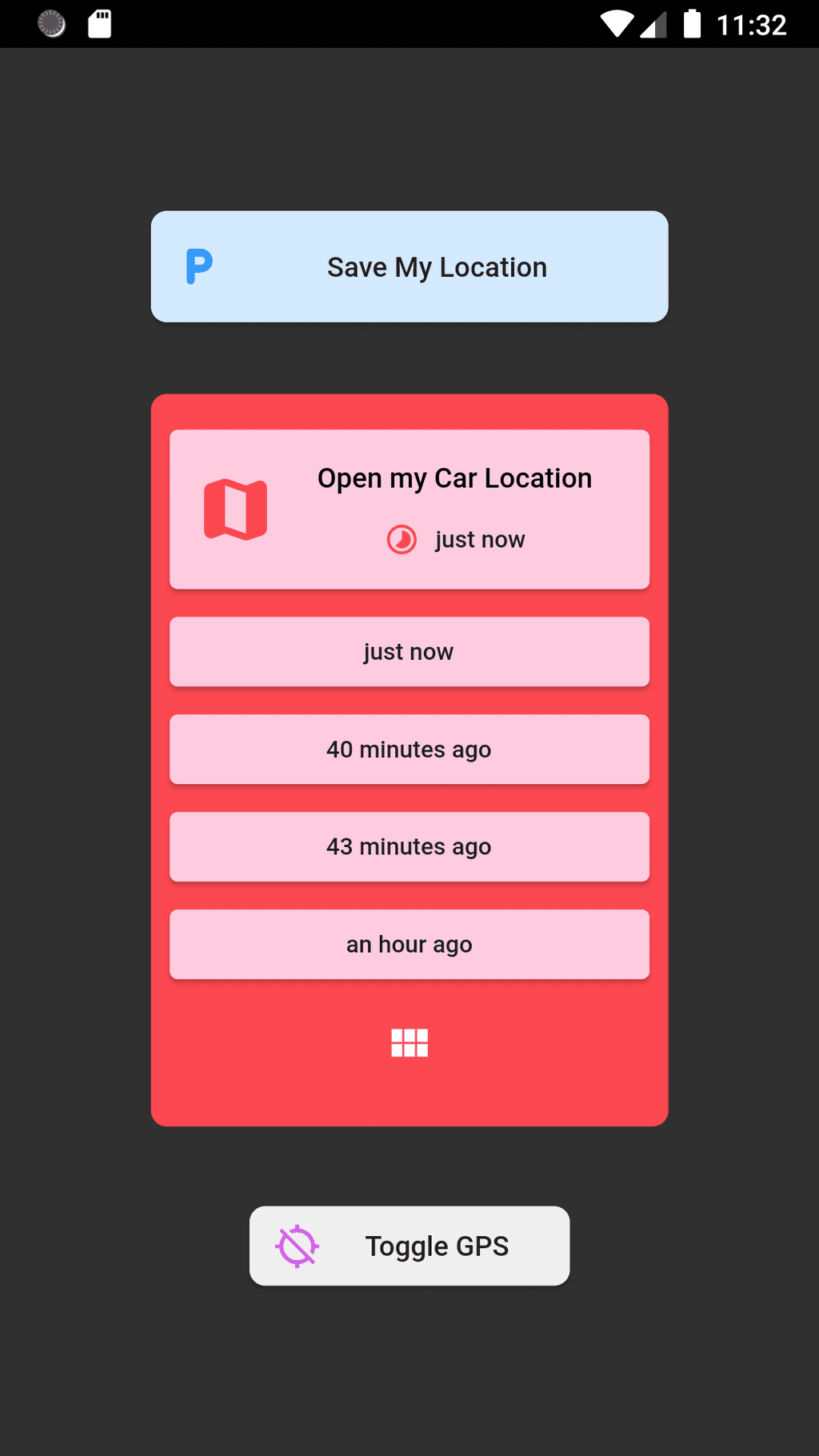Toggle GPS on or off
This screenshot has width=819, height=1456.
pyautogui.click(x=409, y=1246)
